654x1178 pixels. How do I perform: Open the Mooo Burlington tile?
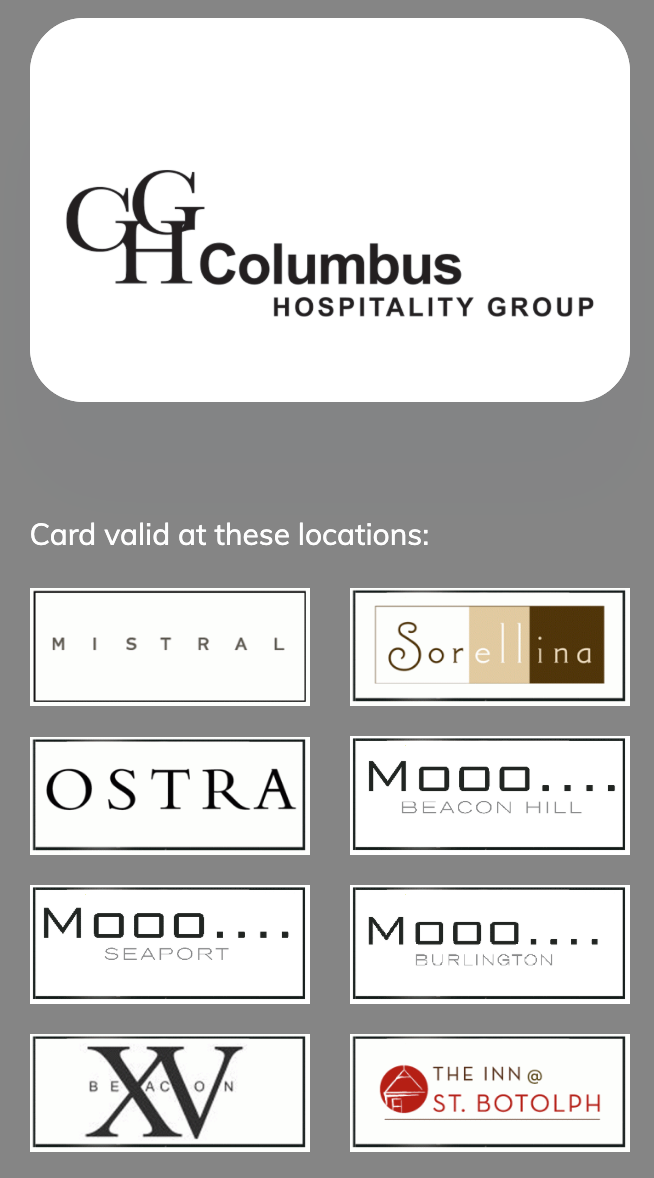point(490,943)
